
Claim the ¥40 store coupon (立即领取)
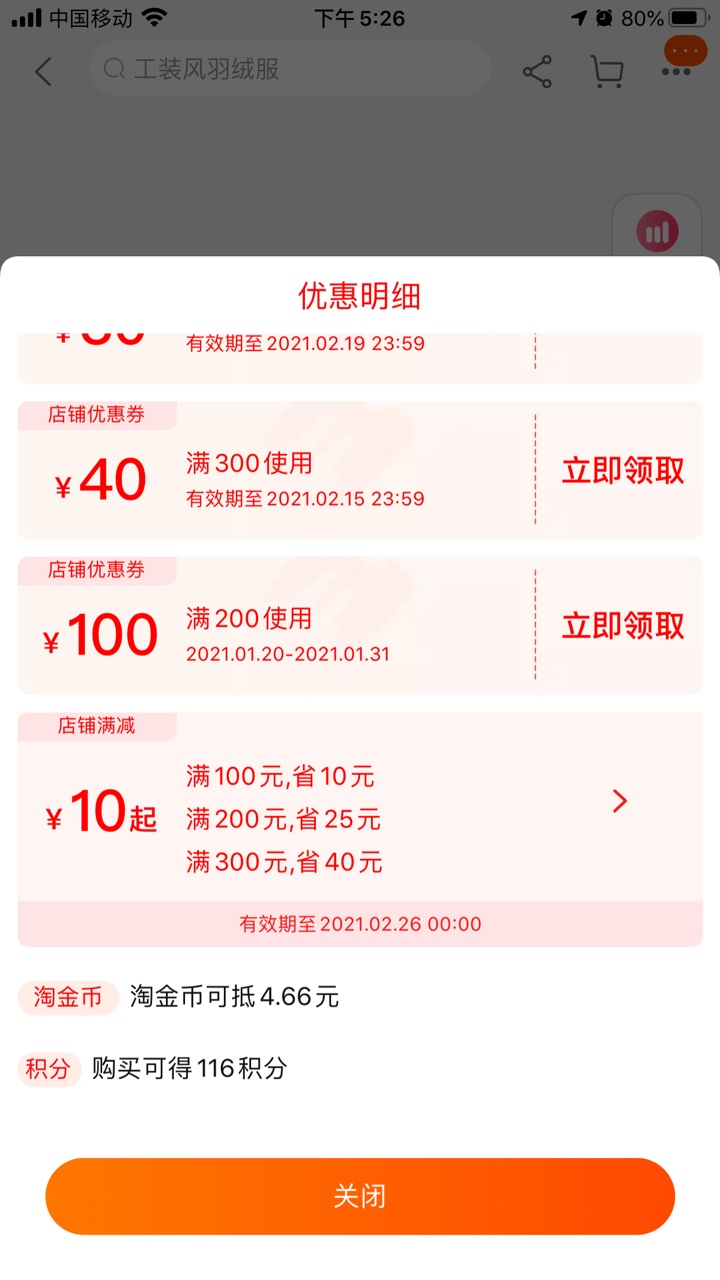[x=622, y=470]
